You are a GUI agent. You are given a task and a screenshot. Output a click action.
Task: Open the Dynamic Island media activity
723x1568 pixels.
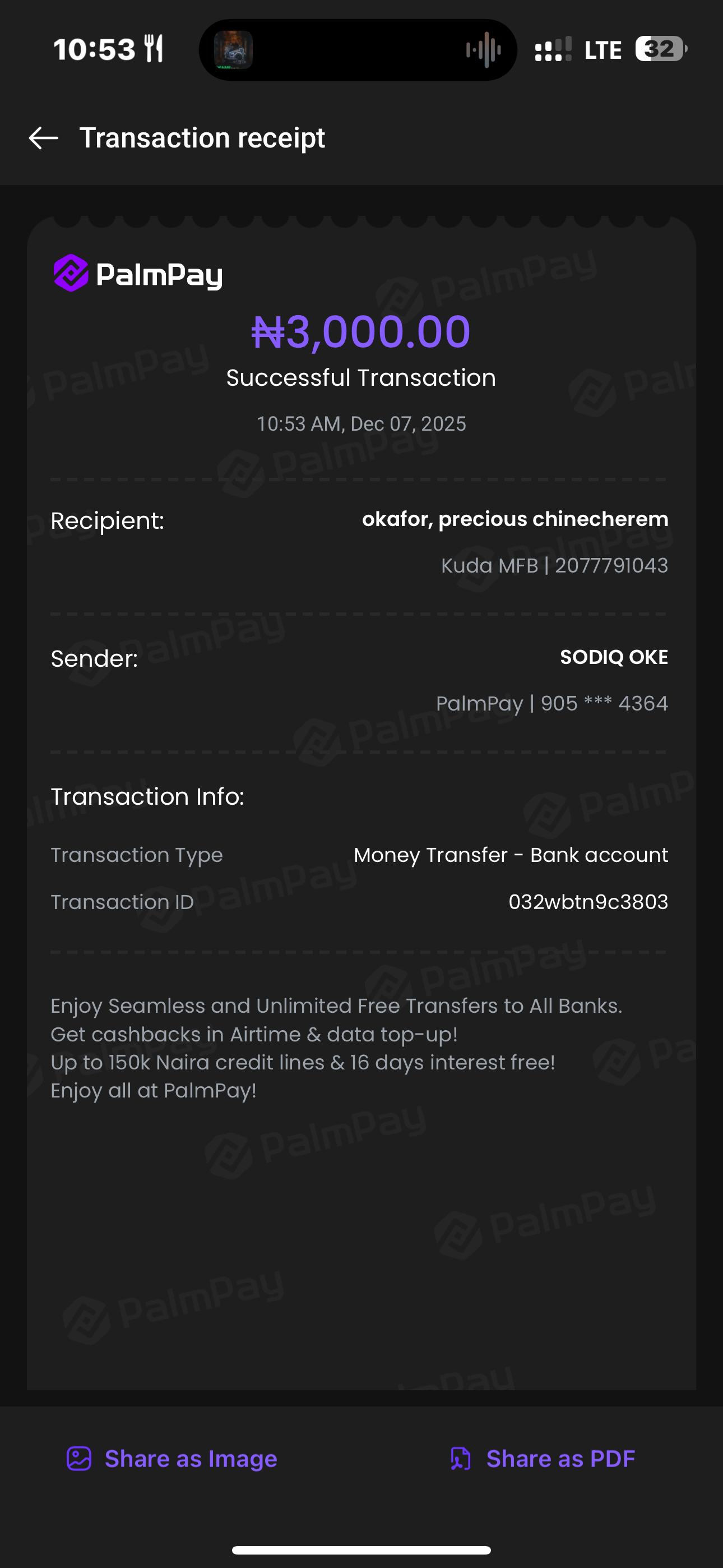358,50
